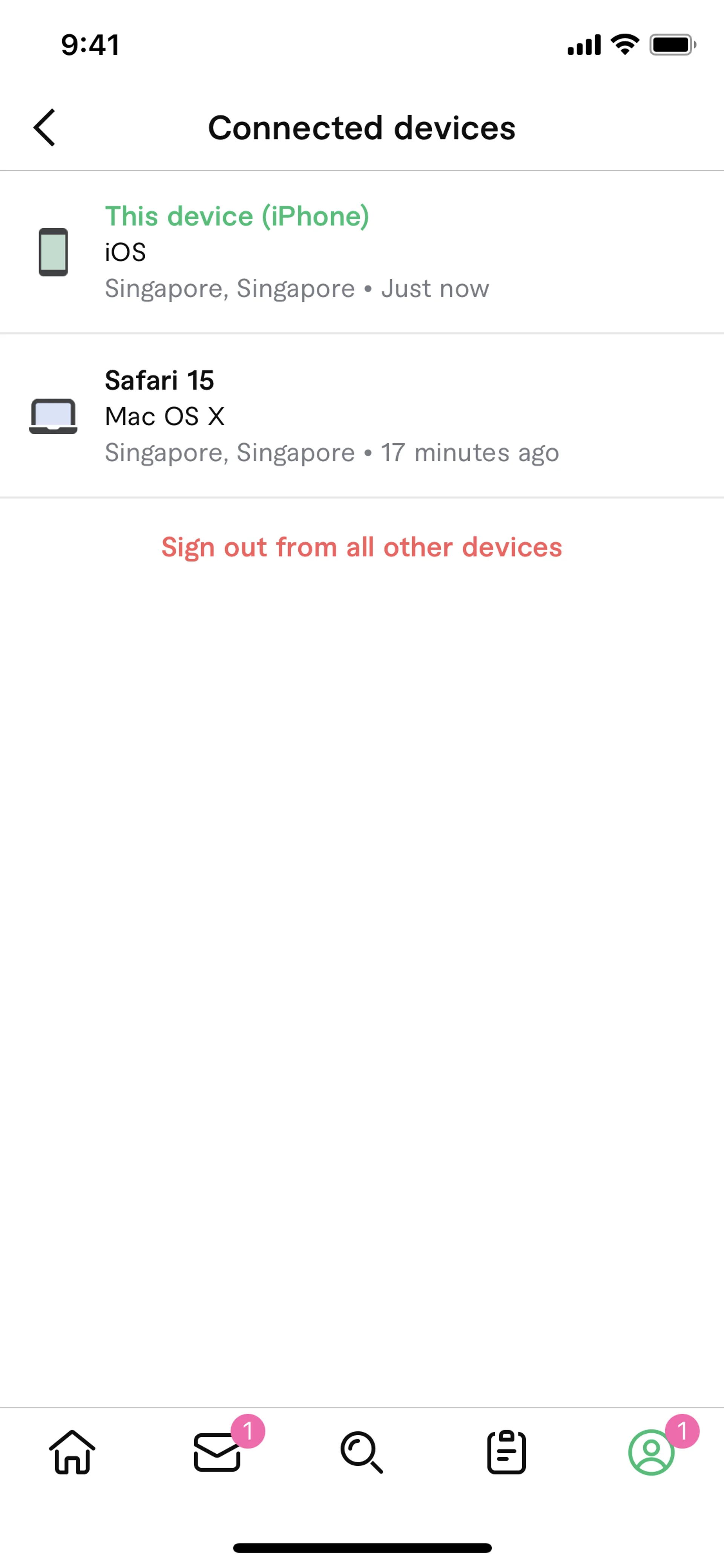
Task: Switch to the Home tab
Action: 72,1452
